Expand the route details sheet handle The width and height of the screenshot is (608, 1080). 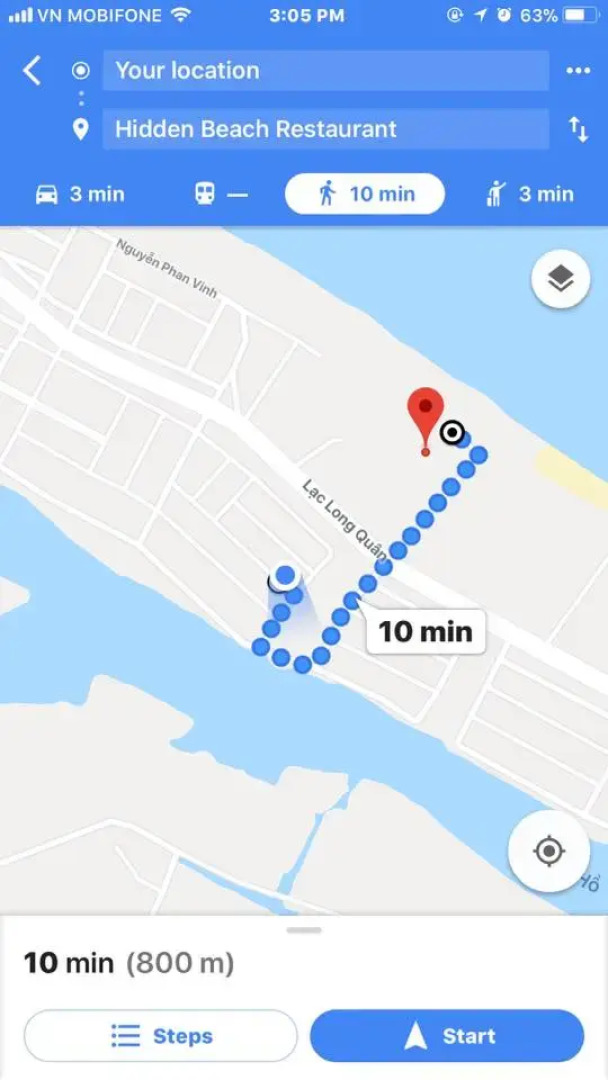pyautogui.click(x=304, y=930)
